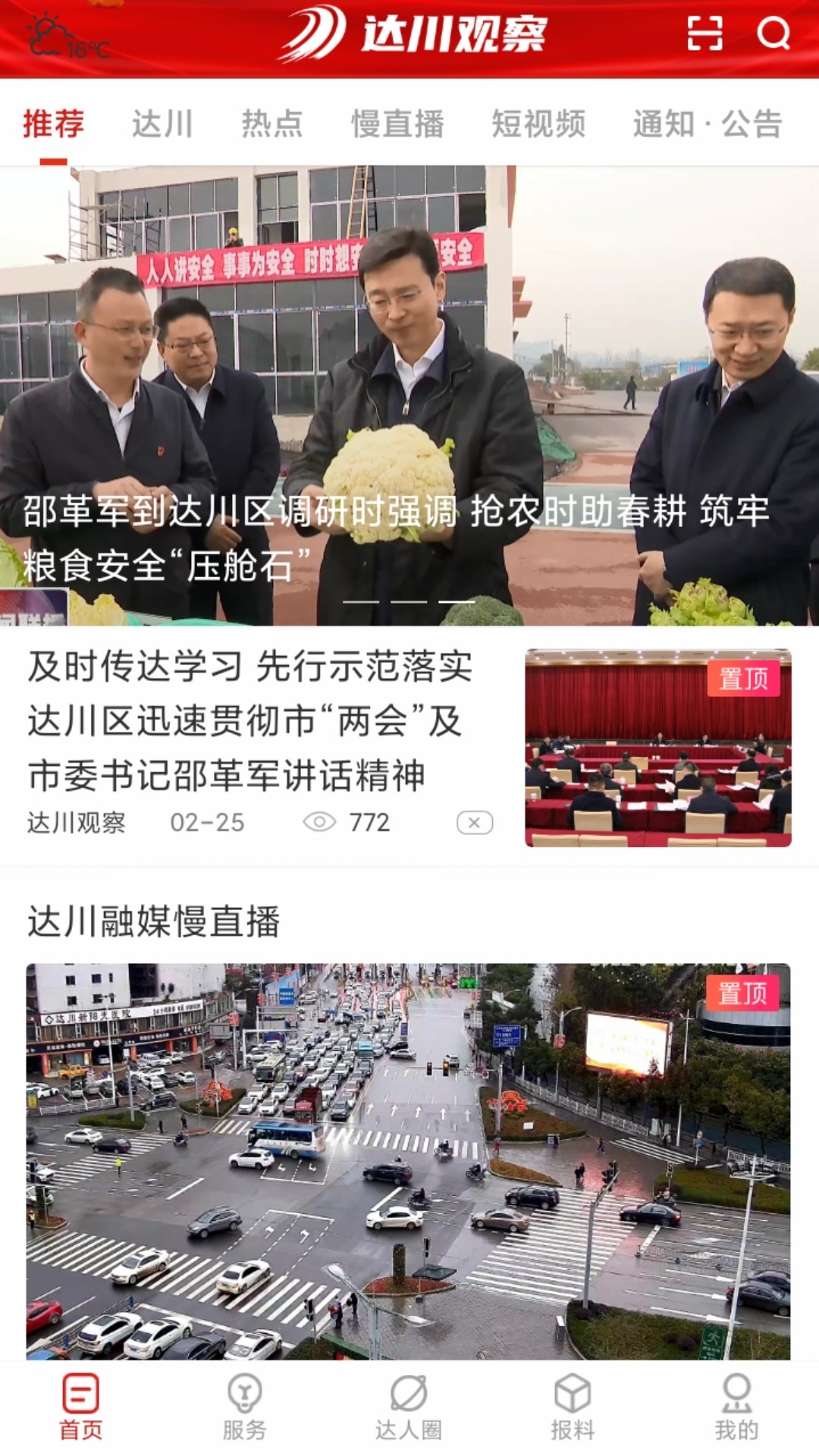The height and width of the screenshot is (1456, 819).
Task: Open the 慢直播 tab
Action: (x=397, y=124)
